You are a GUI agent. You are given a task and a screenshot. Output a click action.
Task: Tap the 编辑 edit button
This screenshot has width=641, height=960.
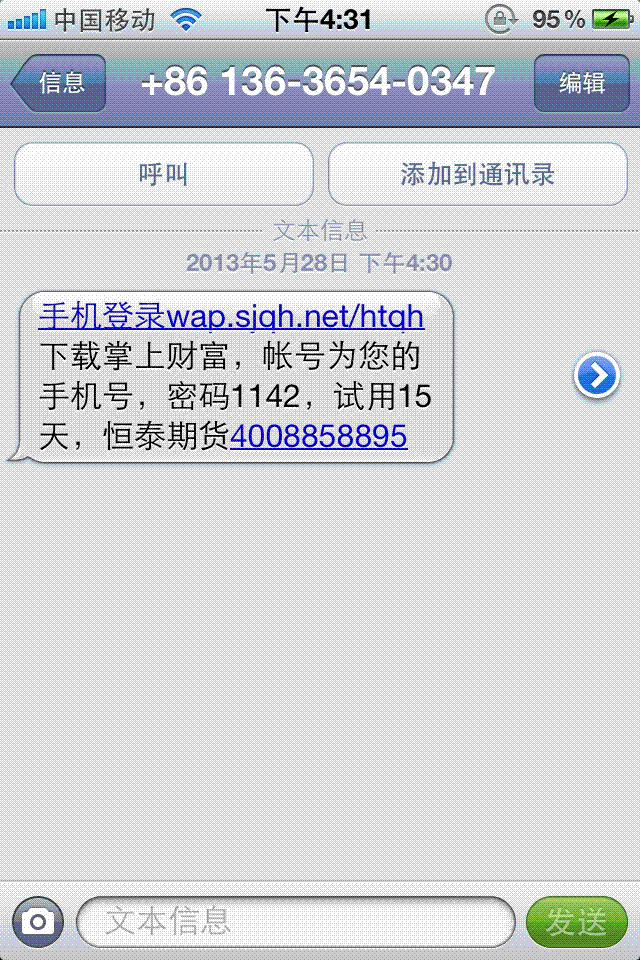[581, 83]
